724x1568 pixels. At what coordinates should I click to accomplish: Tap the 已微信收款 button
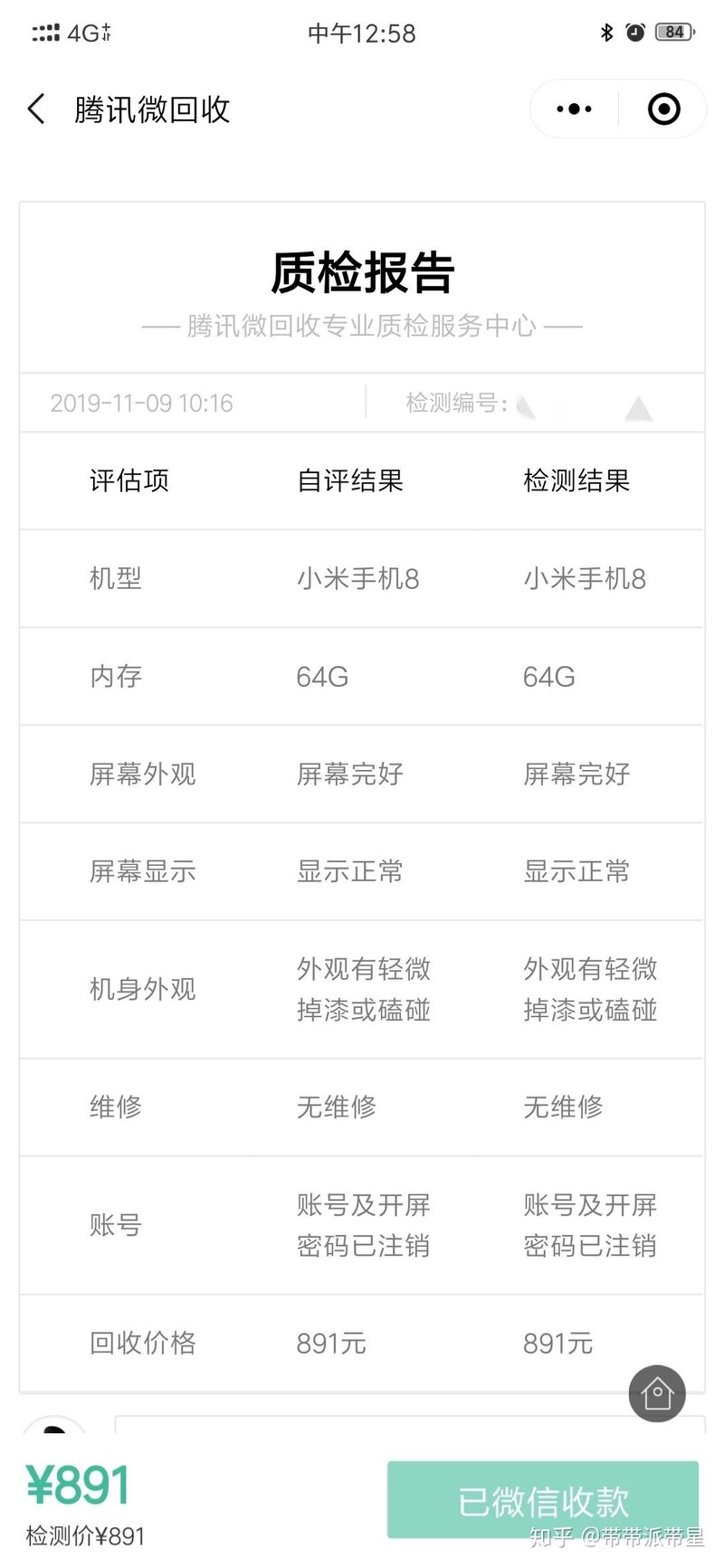pyautogui.click(x=543, y=1500)
